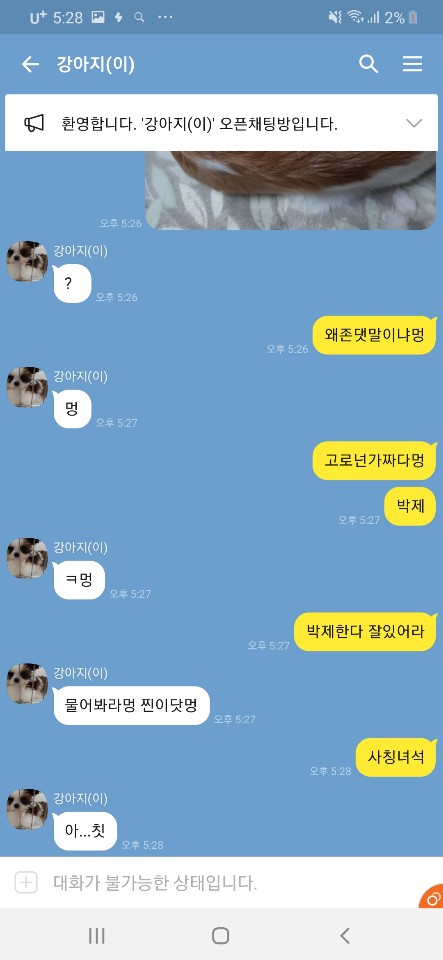Open the profile picture beside the '?' message

(x=27, y=261)
